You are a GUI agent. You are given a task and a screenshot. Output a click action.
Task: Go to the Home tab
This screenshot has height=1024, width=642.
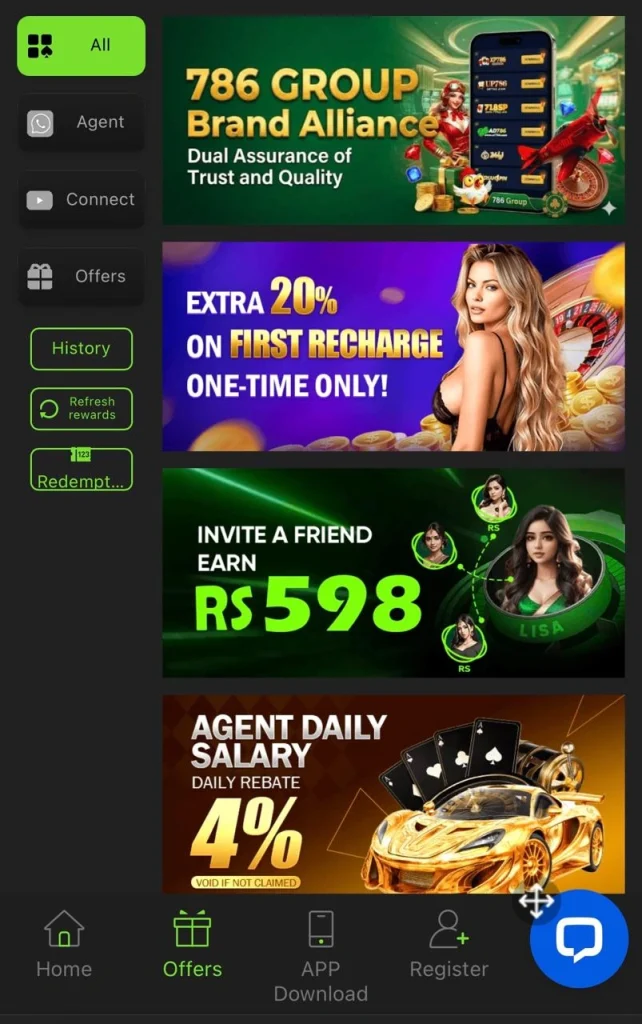[64, 944]
